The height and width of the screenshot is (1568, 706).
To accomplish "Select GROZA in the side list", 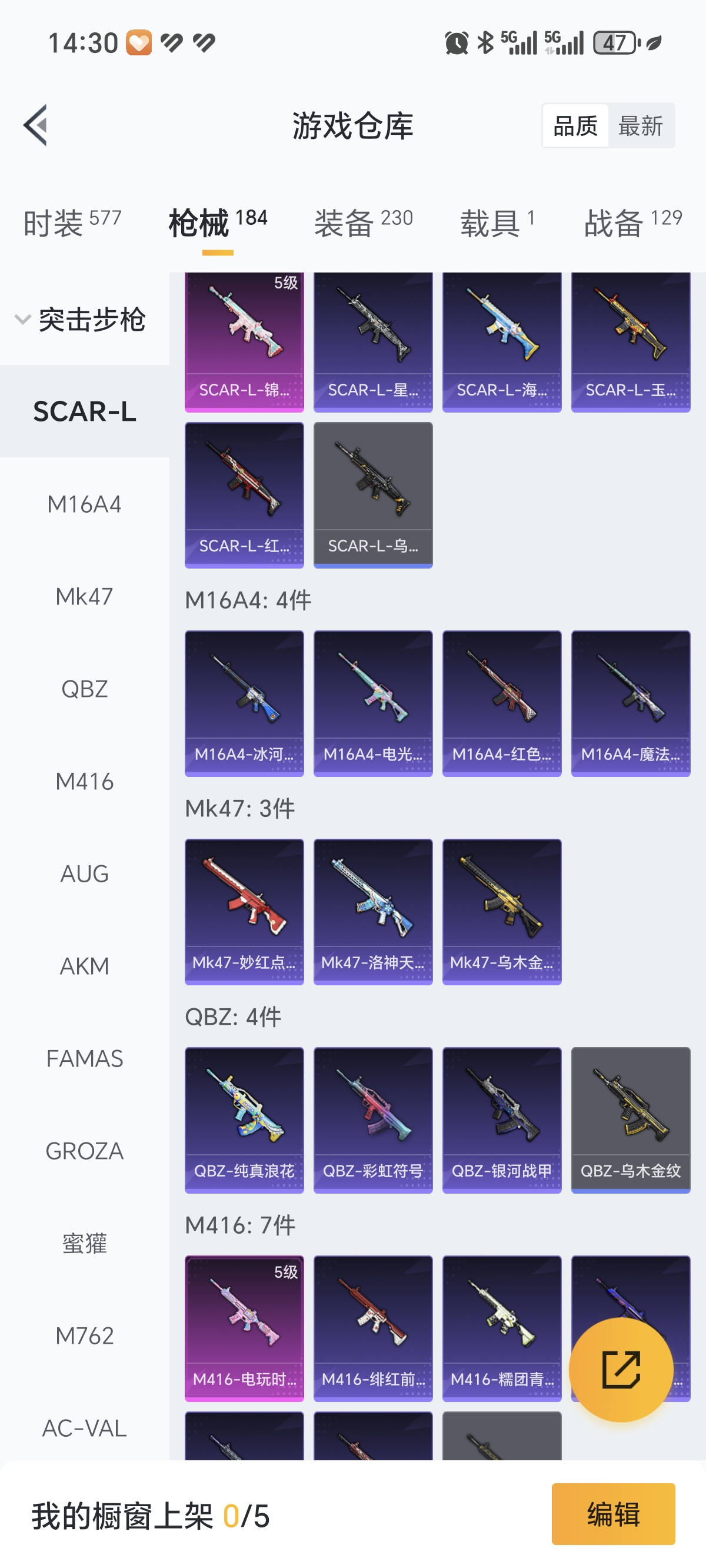I will pos(84,1151).
